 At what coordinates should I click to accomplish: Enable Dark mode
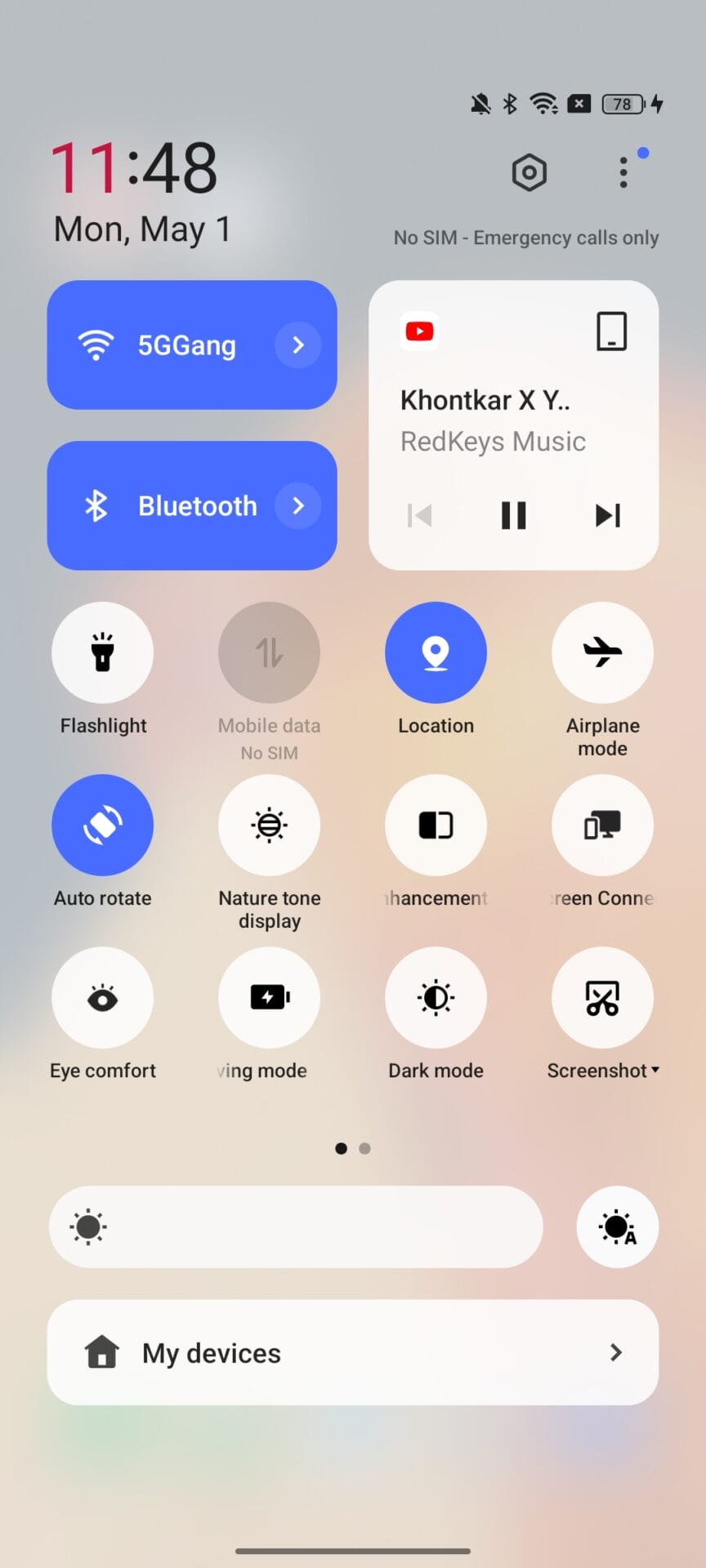tap(436, 997)
